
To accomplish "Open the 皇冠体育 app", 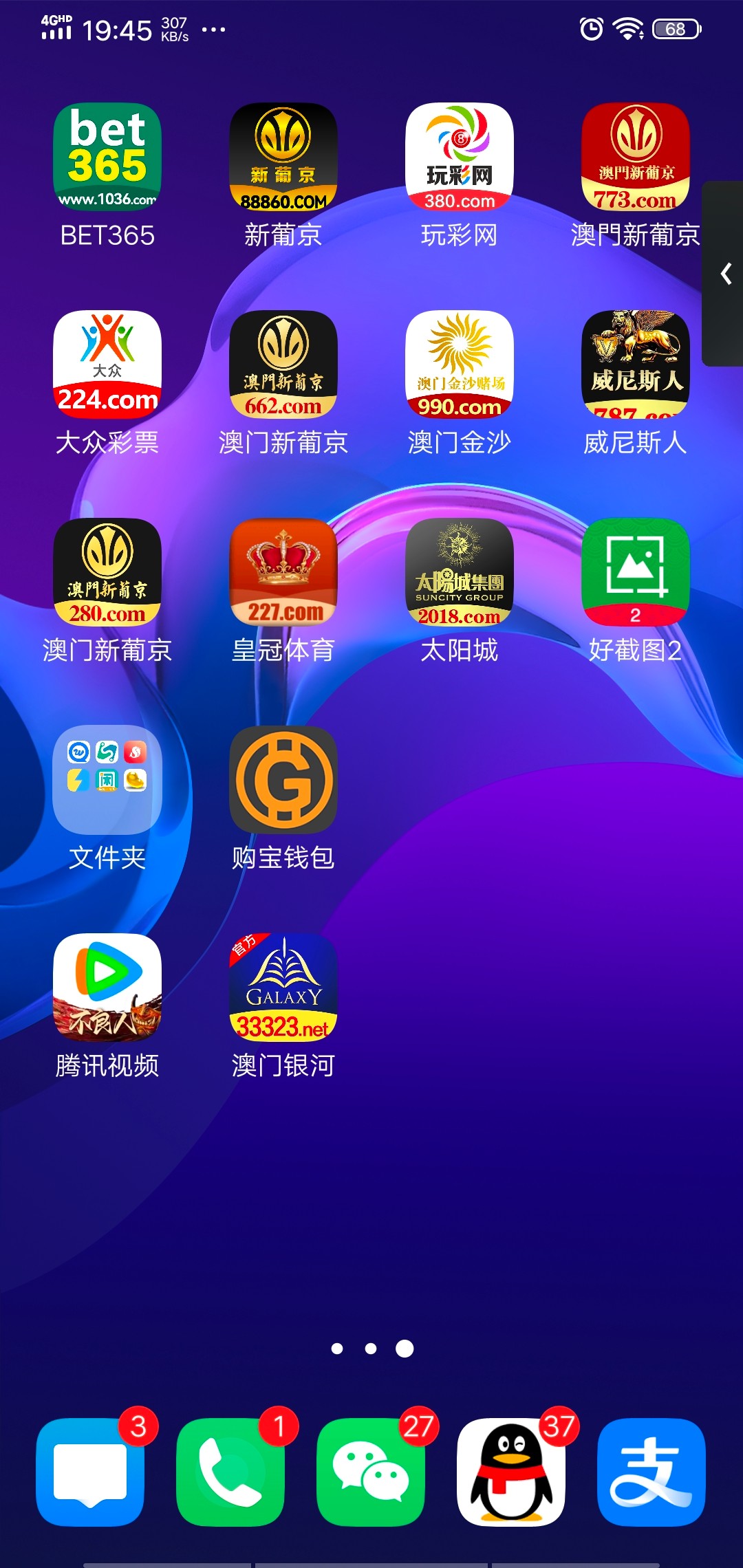I will click(x=283, y=572).
